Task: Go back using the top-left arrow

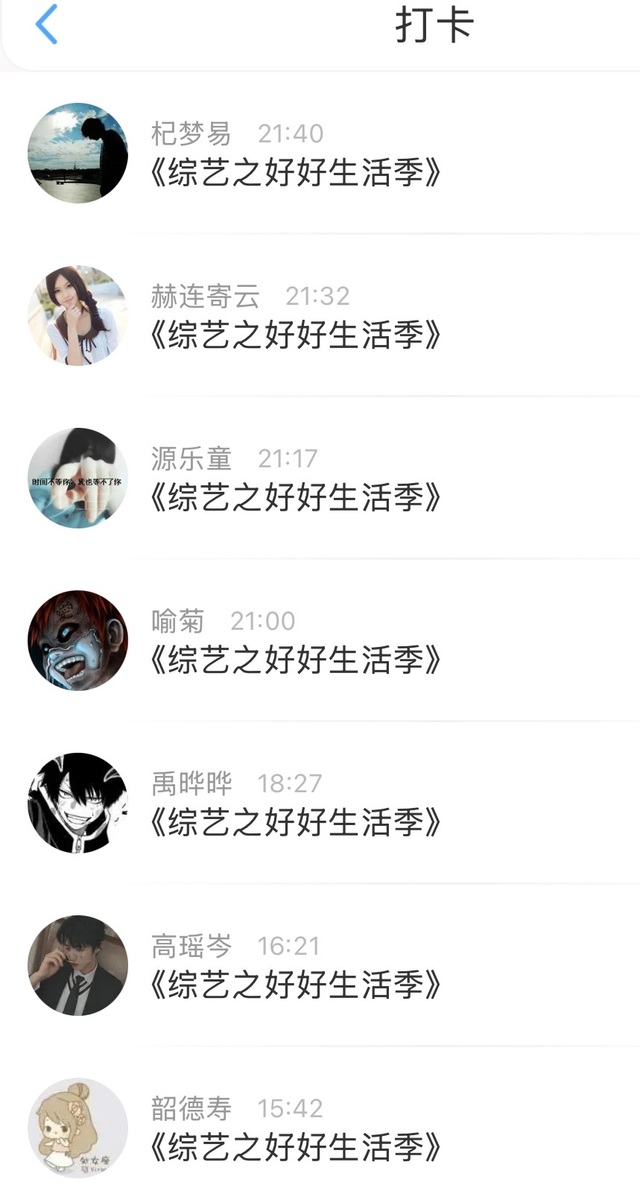Action: click(46, 25)
